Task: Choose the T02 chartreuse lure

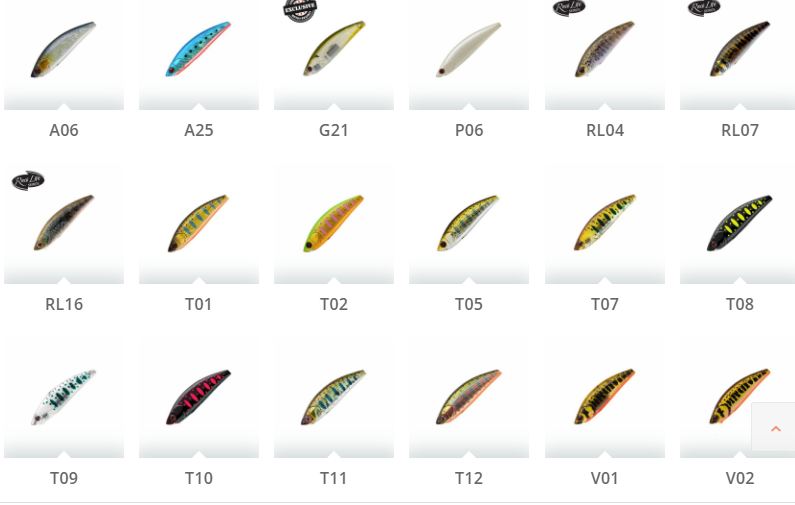Action: tap(333, 223)
